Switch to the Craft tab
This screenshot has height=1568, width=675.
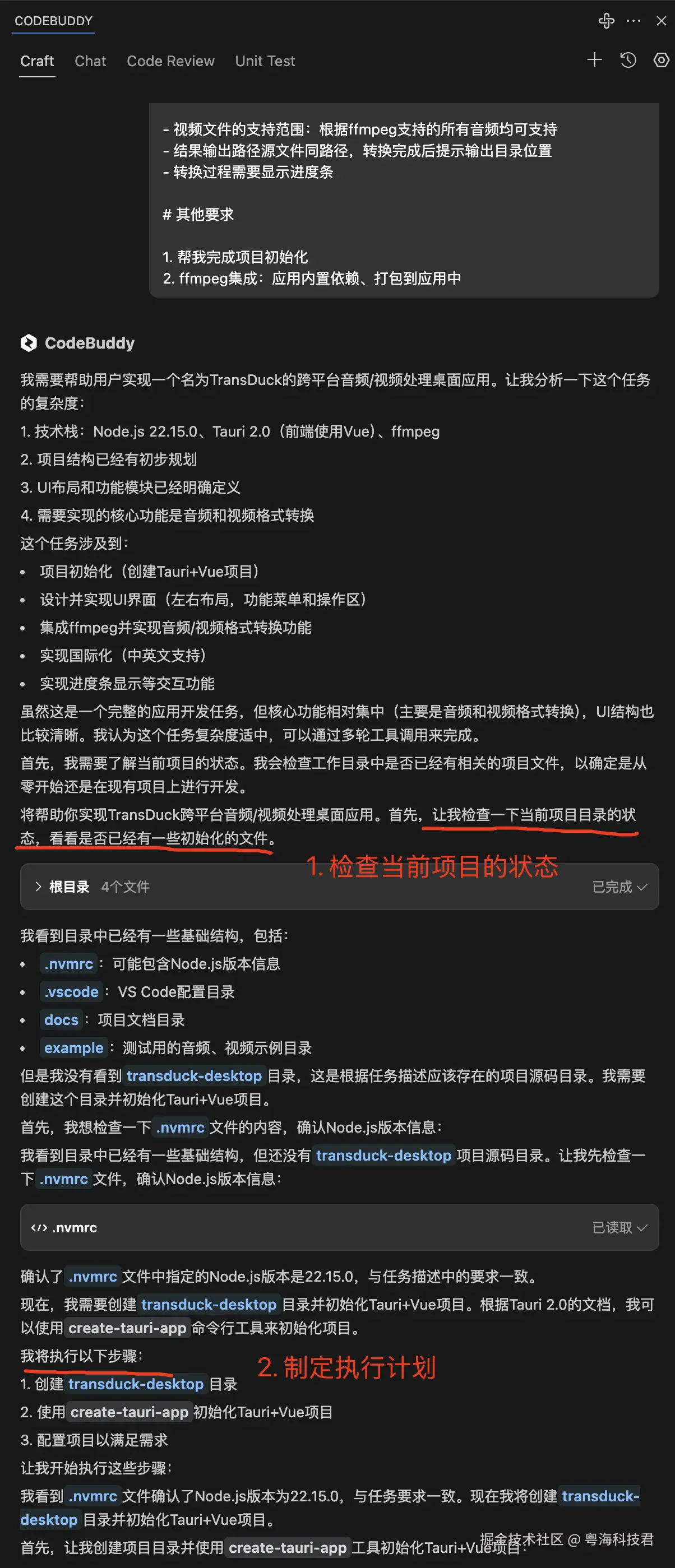click(x=37, y=61)
